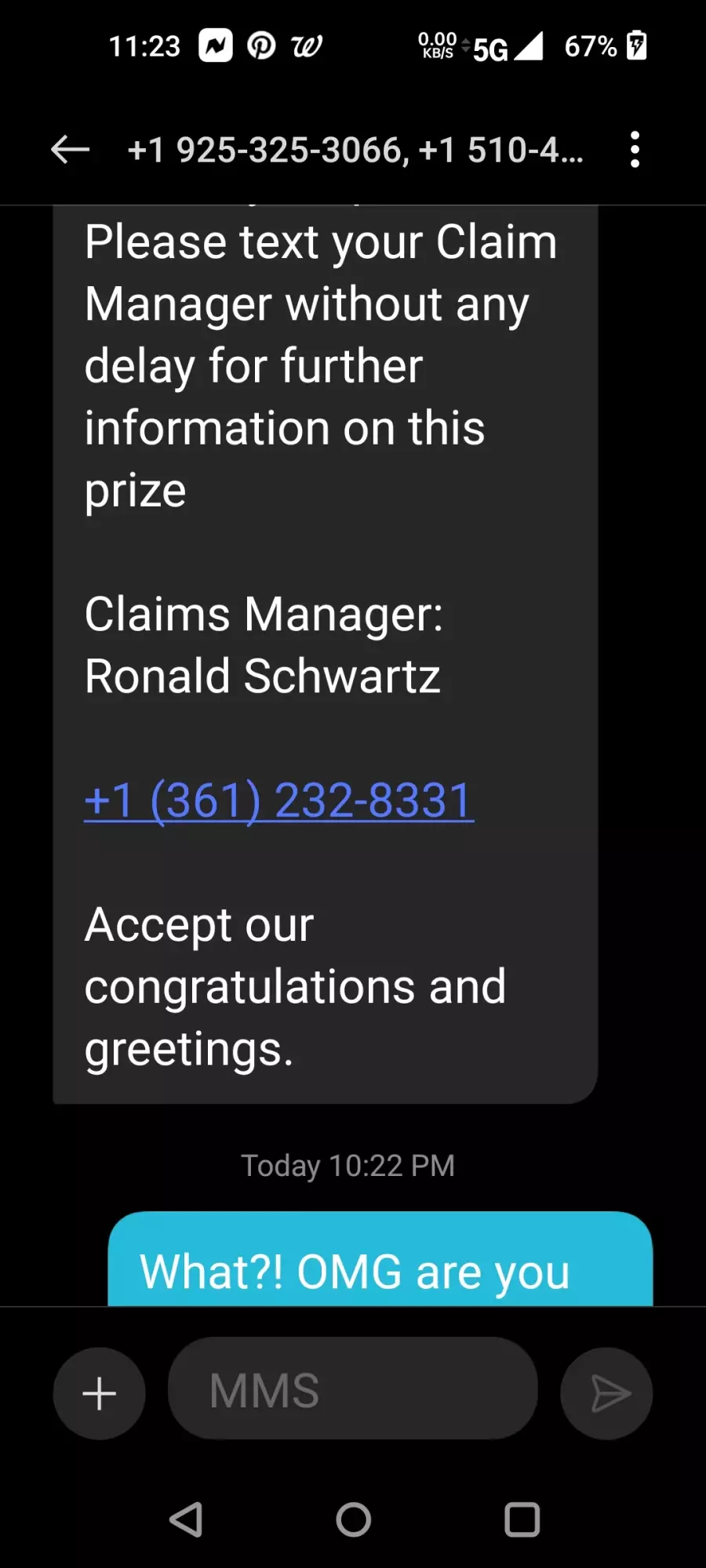The width and height of the screenshot is (706, 1568).
Task: Send the message with the arrow icon
Action: click(606, 1393)
